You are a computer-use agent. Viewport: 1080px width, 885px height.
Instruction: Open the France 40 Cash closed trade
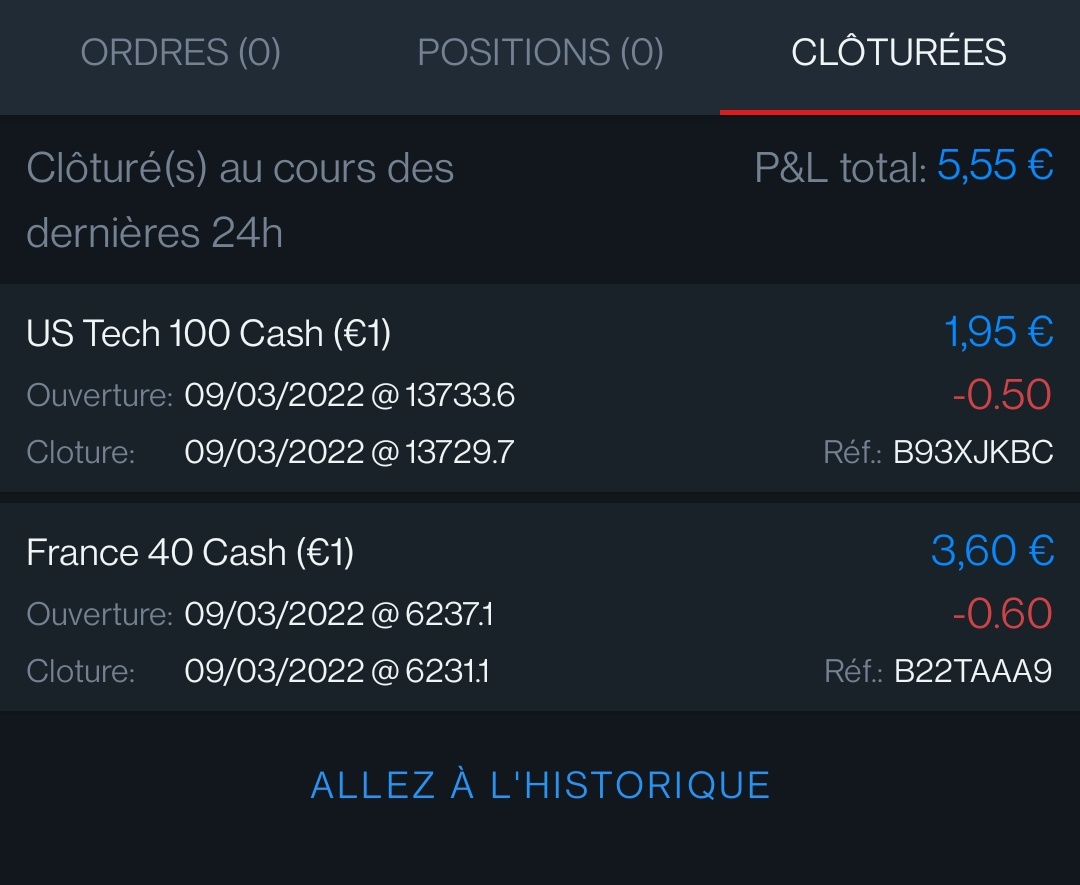pos(540,607)
